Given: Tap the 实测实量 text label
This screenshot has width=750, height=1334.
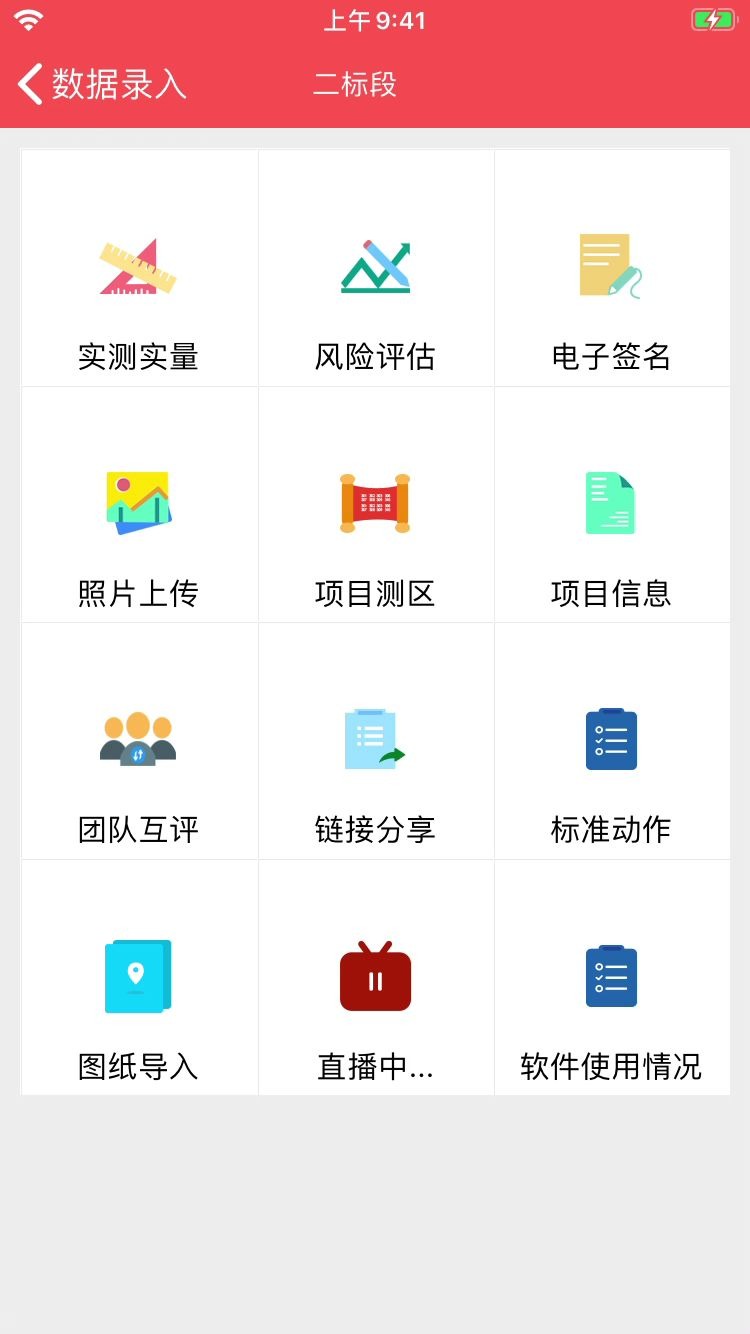Looking at the screenshot, I should click(137, 355).
